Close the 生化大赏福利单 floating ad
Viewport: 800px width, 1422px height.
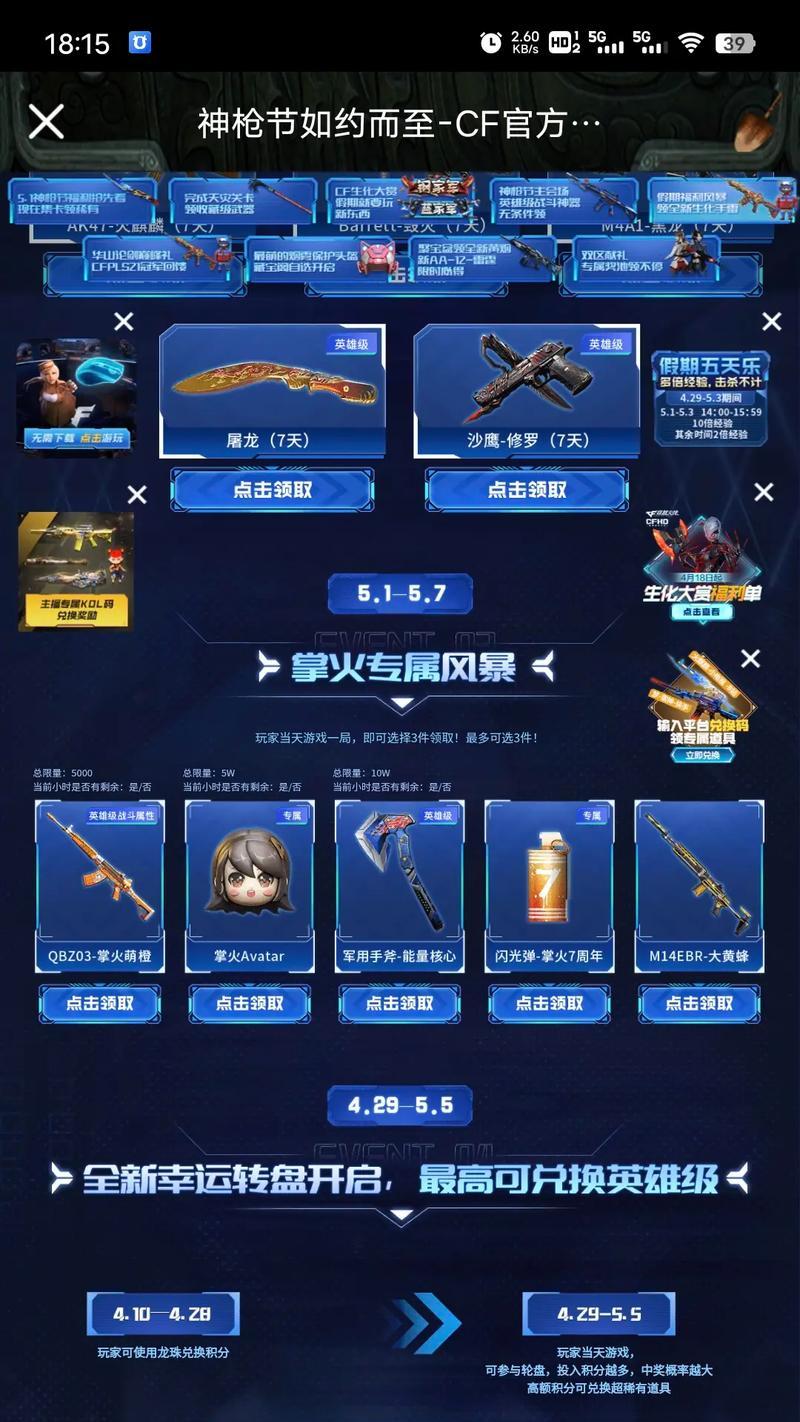[763, 492]
